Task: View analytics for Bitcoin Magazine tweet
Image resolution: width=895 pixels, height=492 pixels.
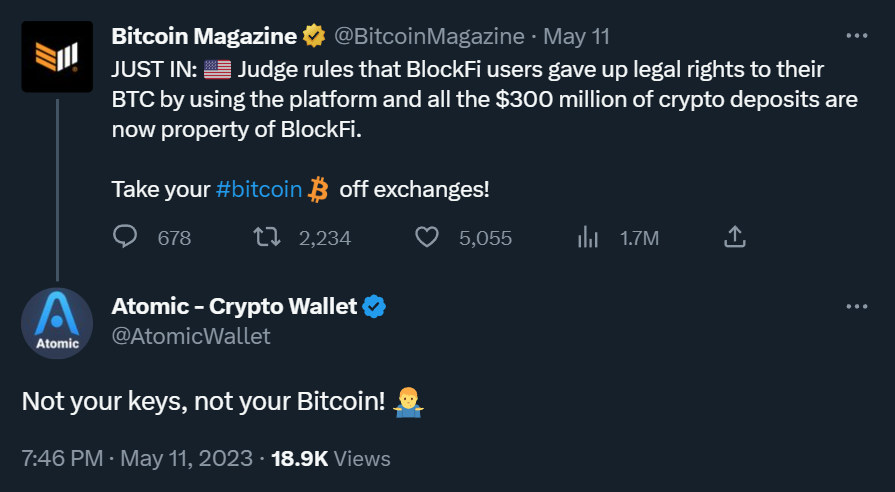Action: (x=588, y=237)
